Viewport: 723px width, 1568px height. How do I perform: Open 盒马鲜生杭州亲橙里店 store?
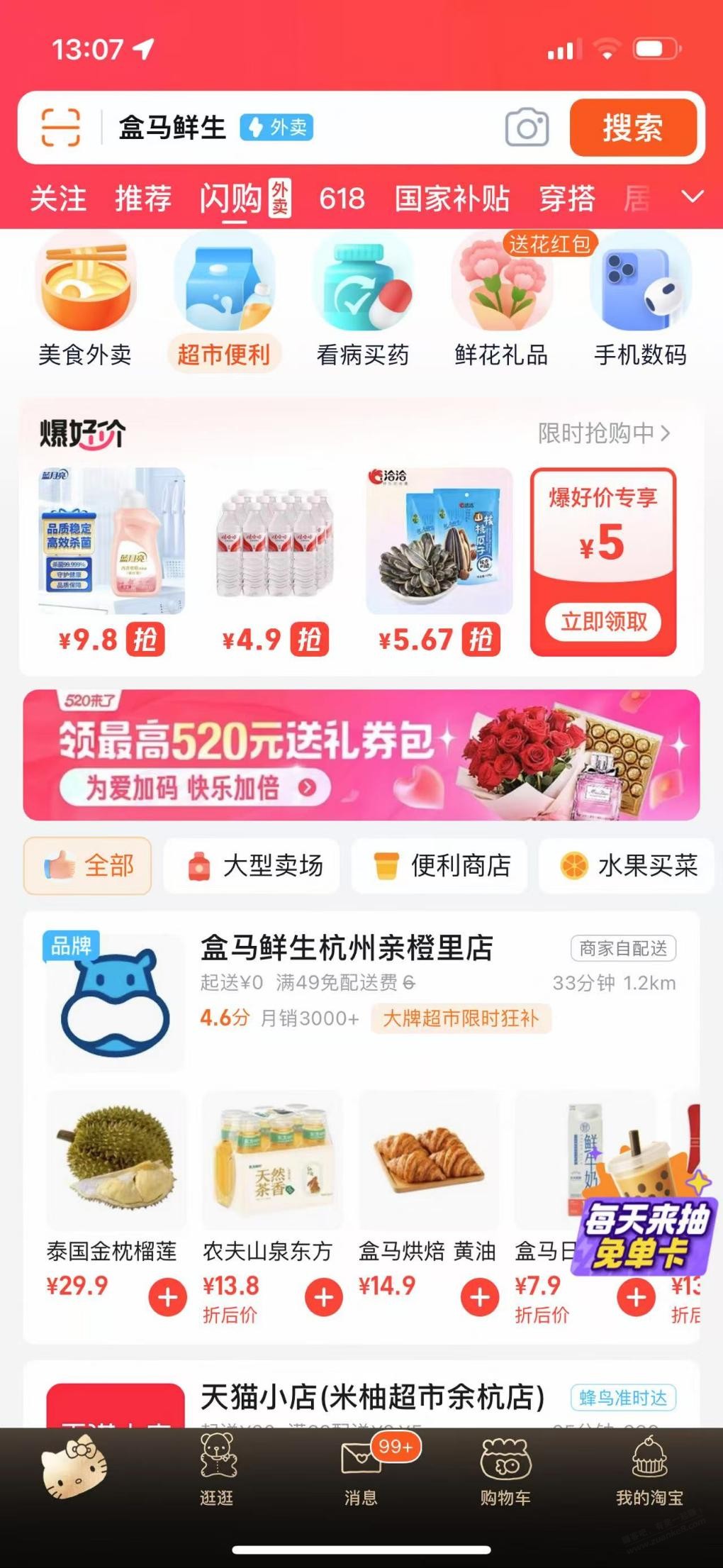pyautogui.click(x=347, y=948)
